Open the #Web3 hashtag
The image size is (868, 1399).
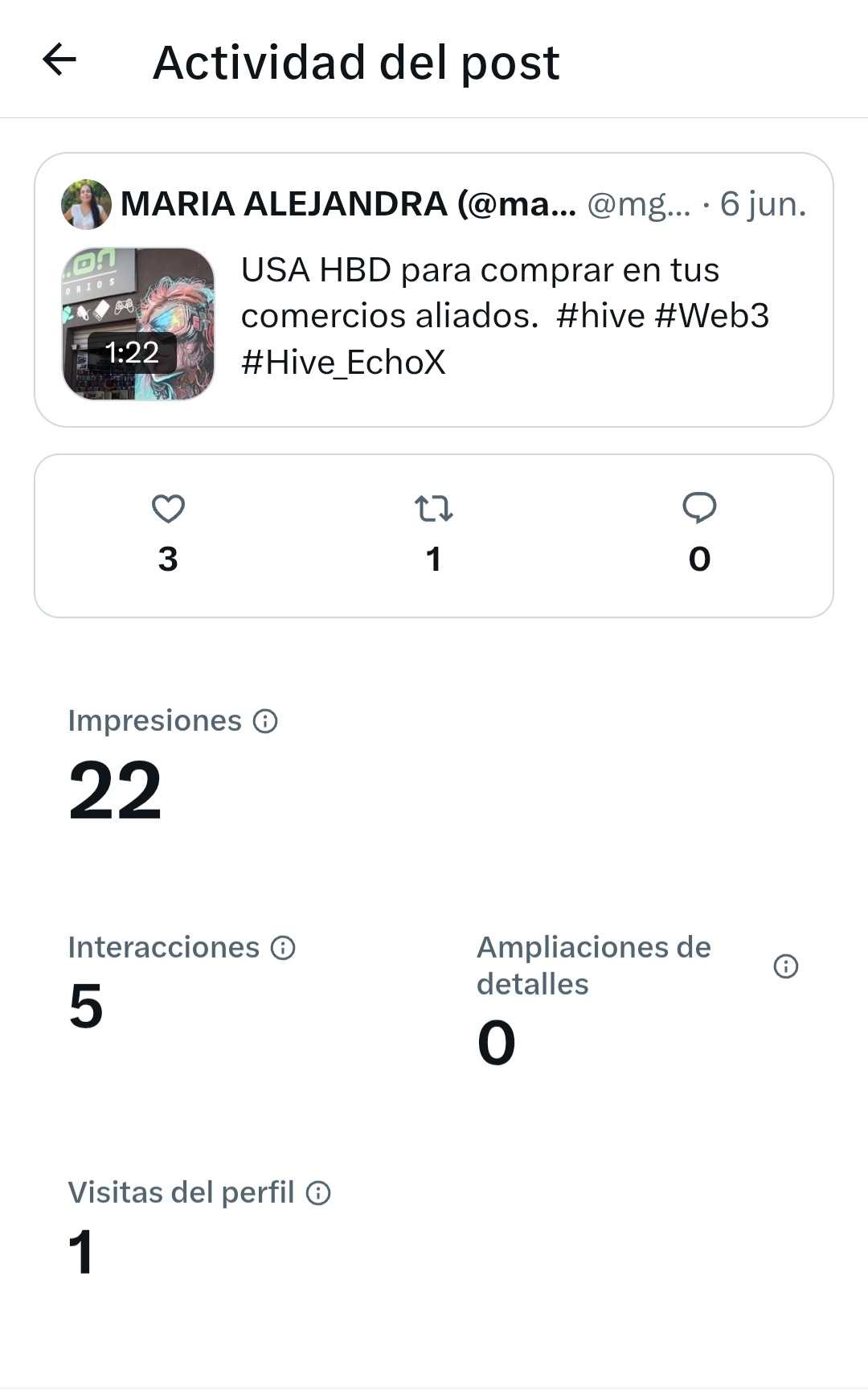click(712, 316)
